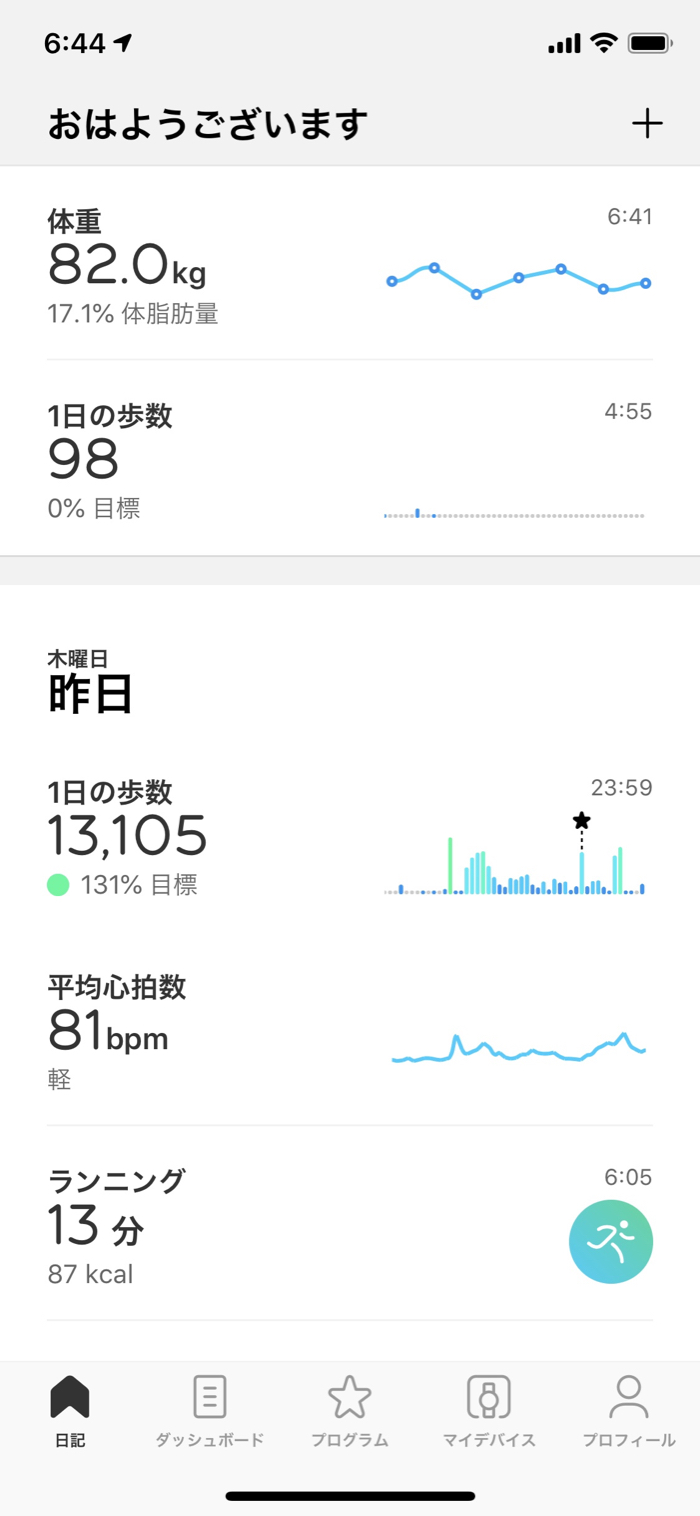This screenshot has height=1516, width=700.
Task: Open the 平均心拍数 81bpm entry
Action: click(350, 1030)
